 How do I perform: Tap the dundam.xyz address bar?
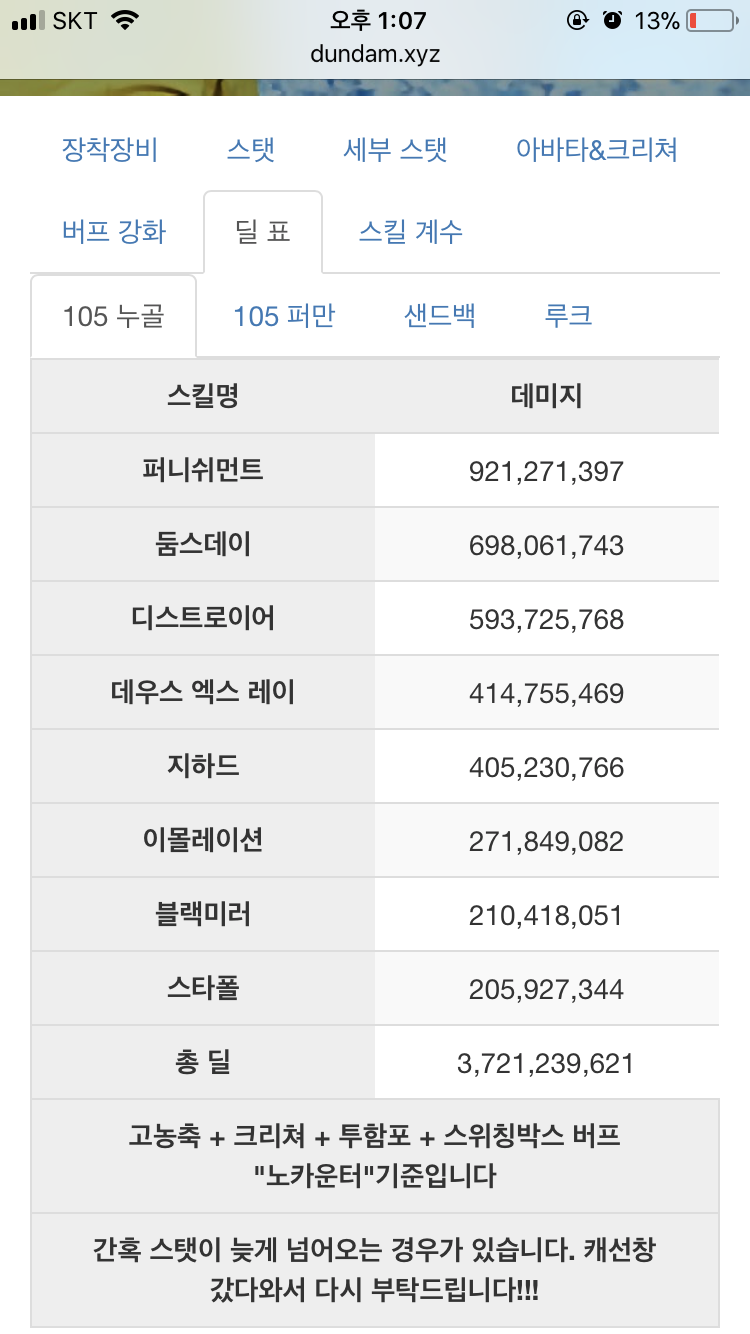[x=375, y=54]
